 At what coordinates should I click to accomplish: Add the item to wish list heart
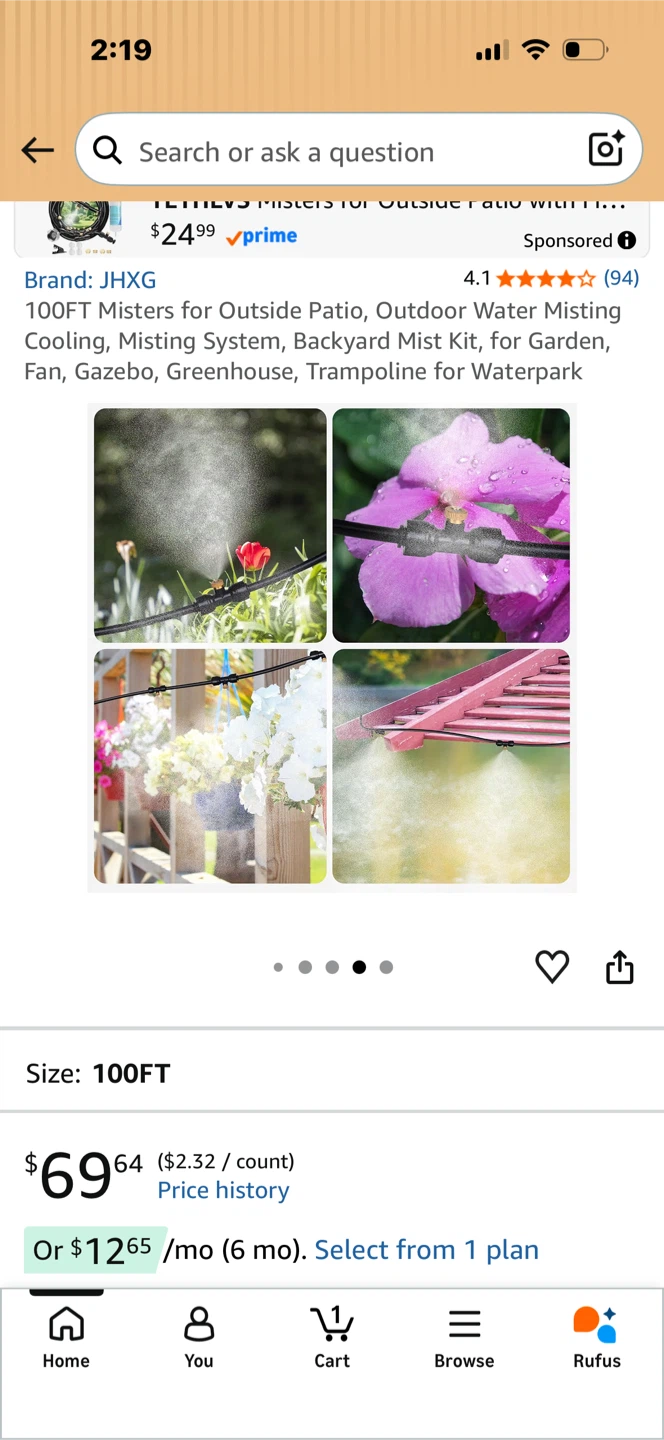point(552,967)
